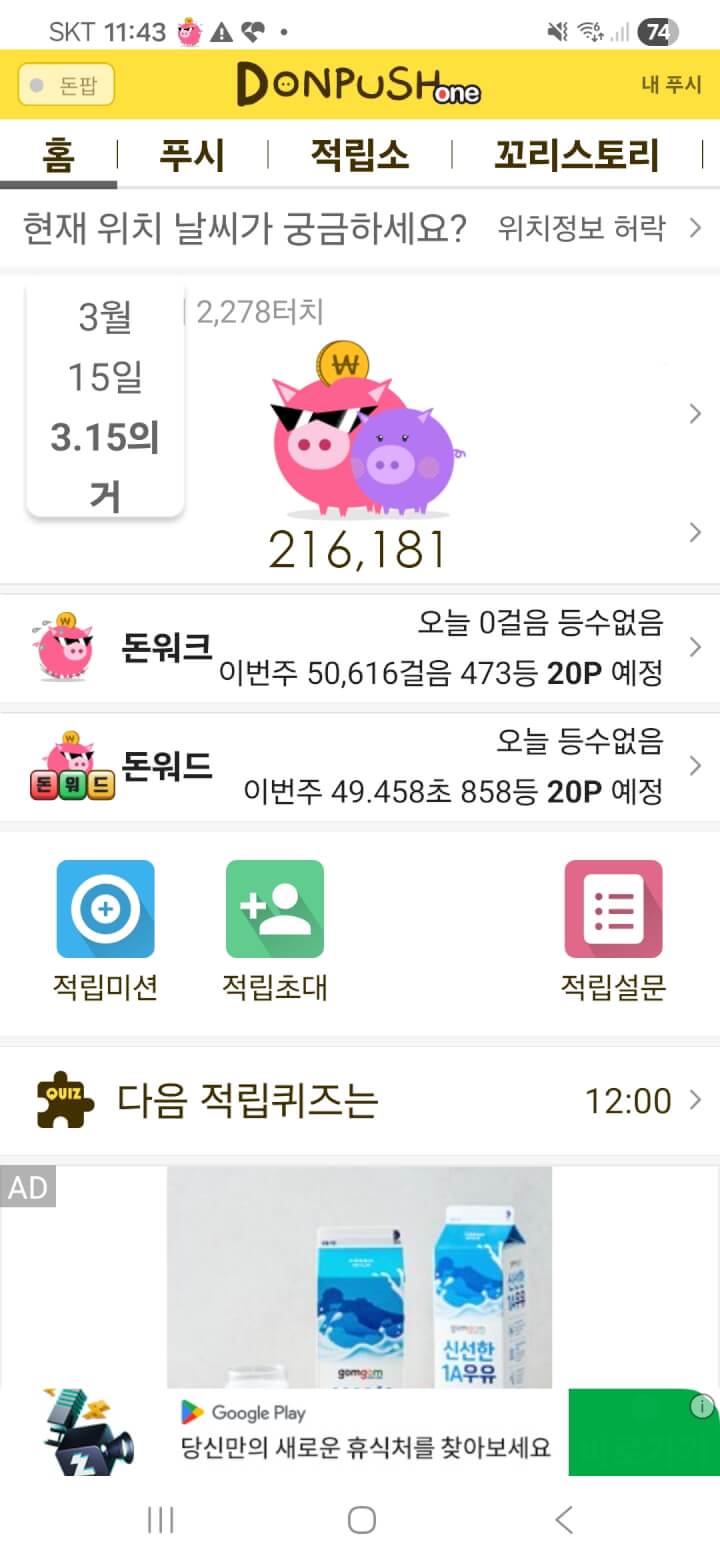This screenshot has height=1560, width=720.
Task: Switch to the 적립소 tab
Action: pyautogui.click(x=359, y=155)
